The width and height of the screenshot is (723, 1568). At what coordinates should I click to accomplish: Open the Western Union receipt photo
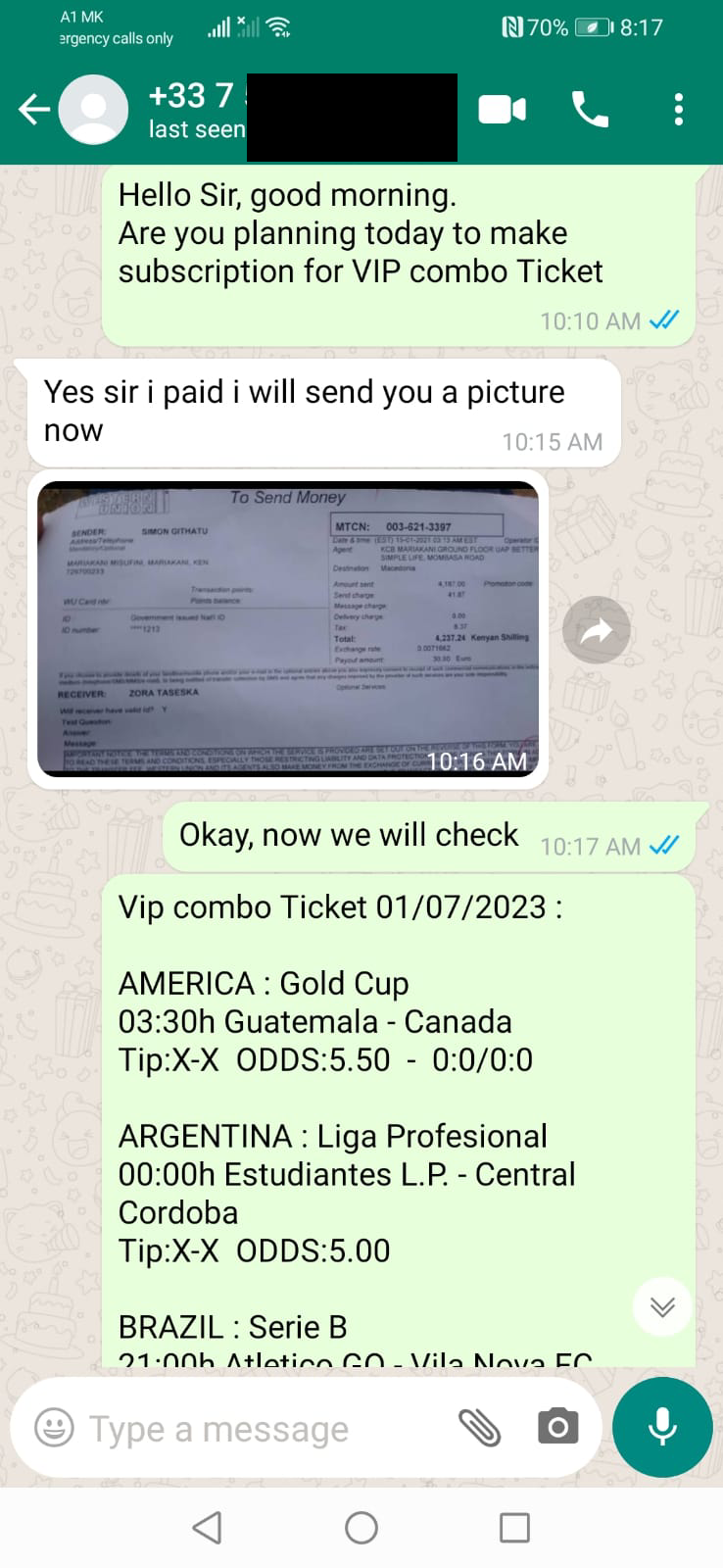point(288,628)
